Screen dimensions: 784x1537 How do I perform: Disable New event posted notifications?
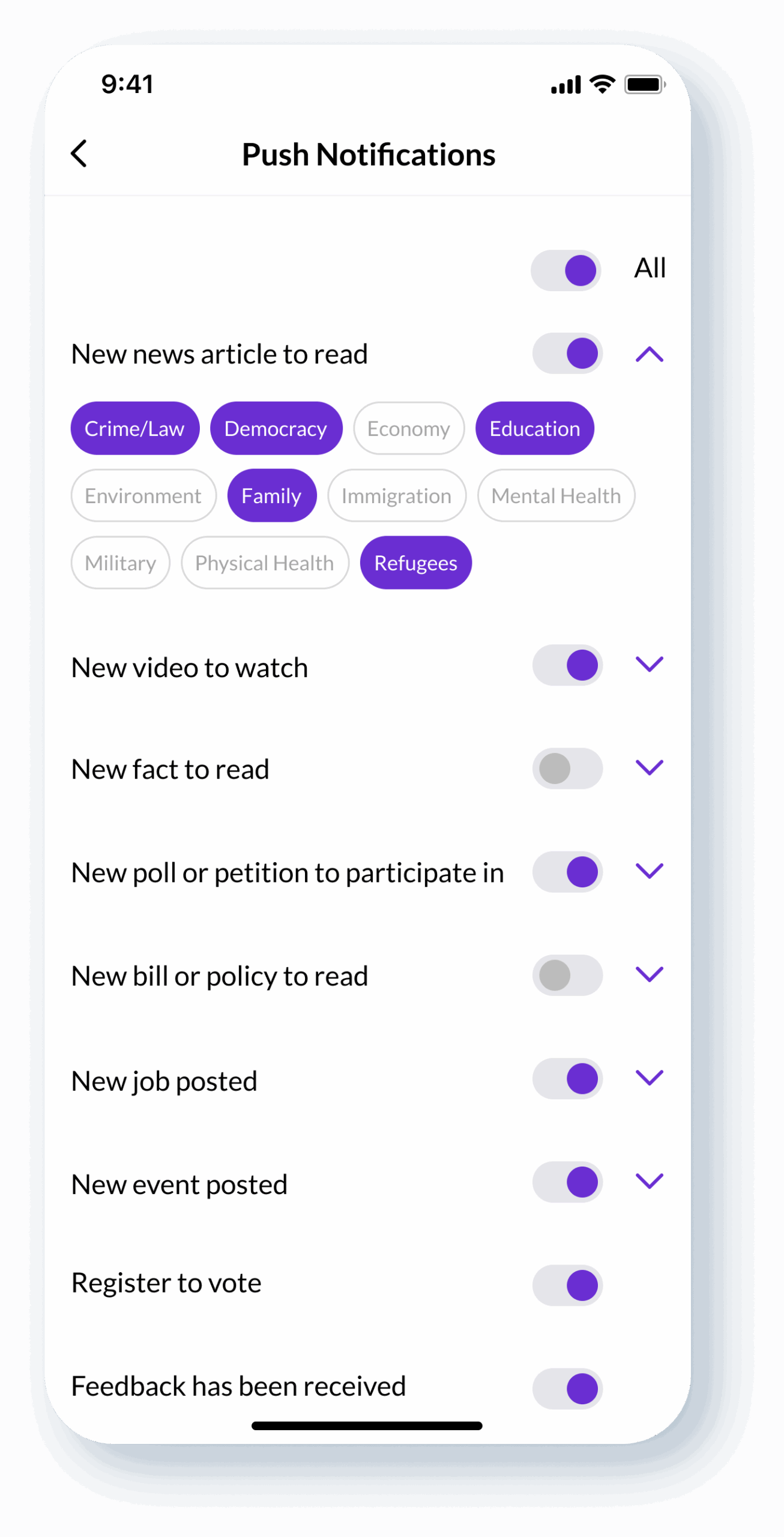click(x=567, y=1182)
